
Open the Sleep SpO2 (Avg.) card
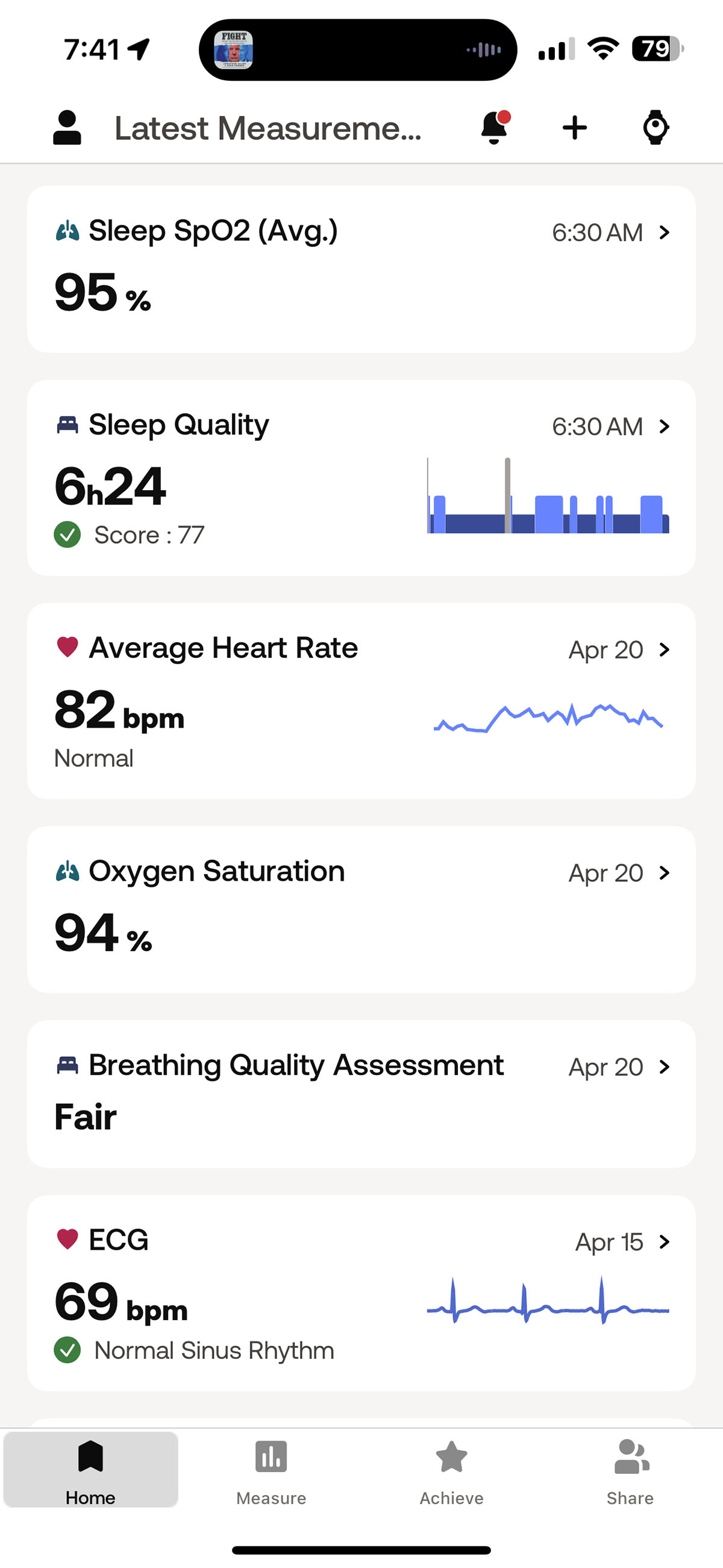tap(361, 269)
